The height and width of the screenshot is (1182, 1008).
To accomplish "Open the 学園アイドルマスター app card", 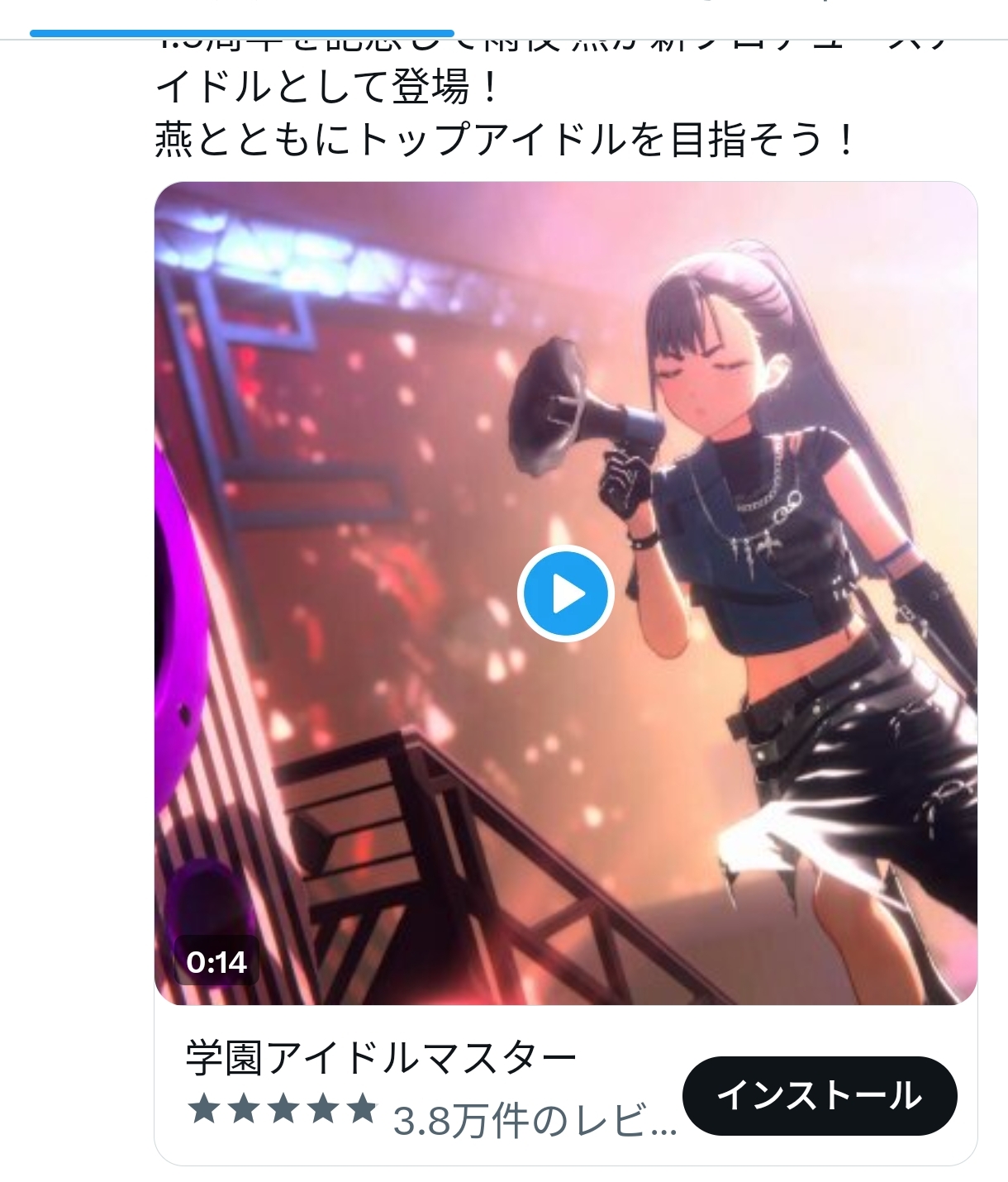I will point(380,1059).
